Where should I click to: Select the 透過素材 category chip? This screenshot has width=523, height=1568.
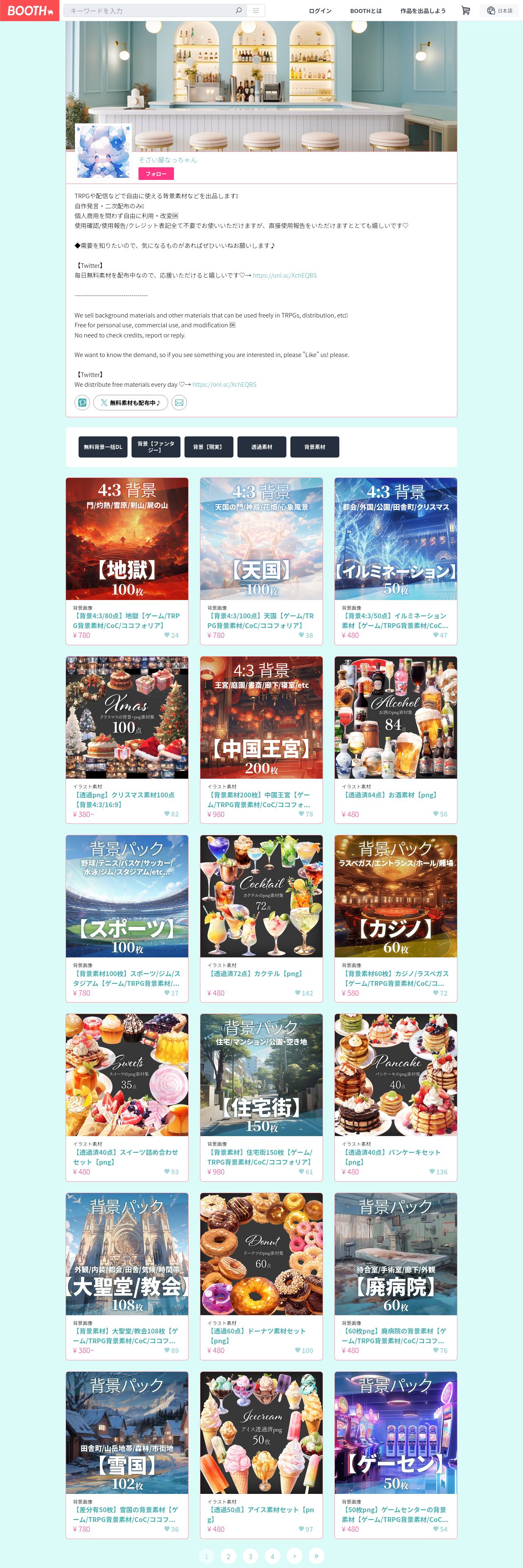262,447
